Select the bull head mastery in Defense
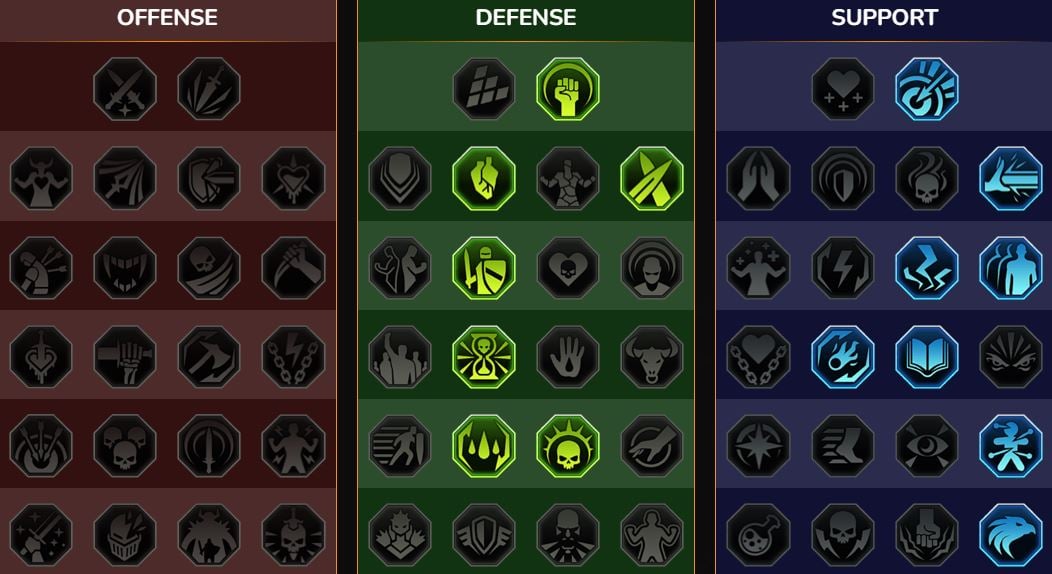 [652, 357]
